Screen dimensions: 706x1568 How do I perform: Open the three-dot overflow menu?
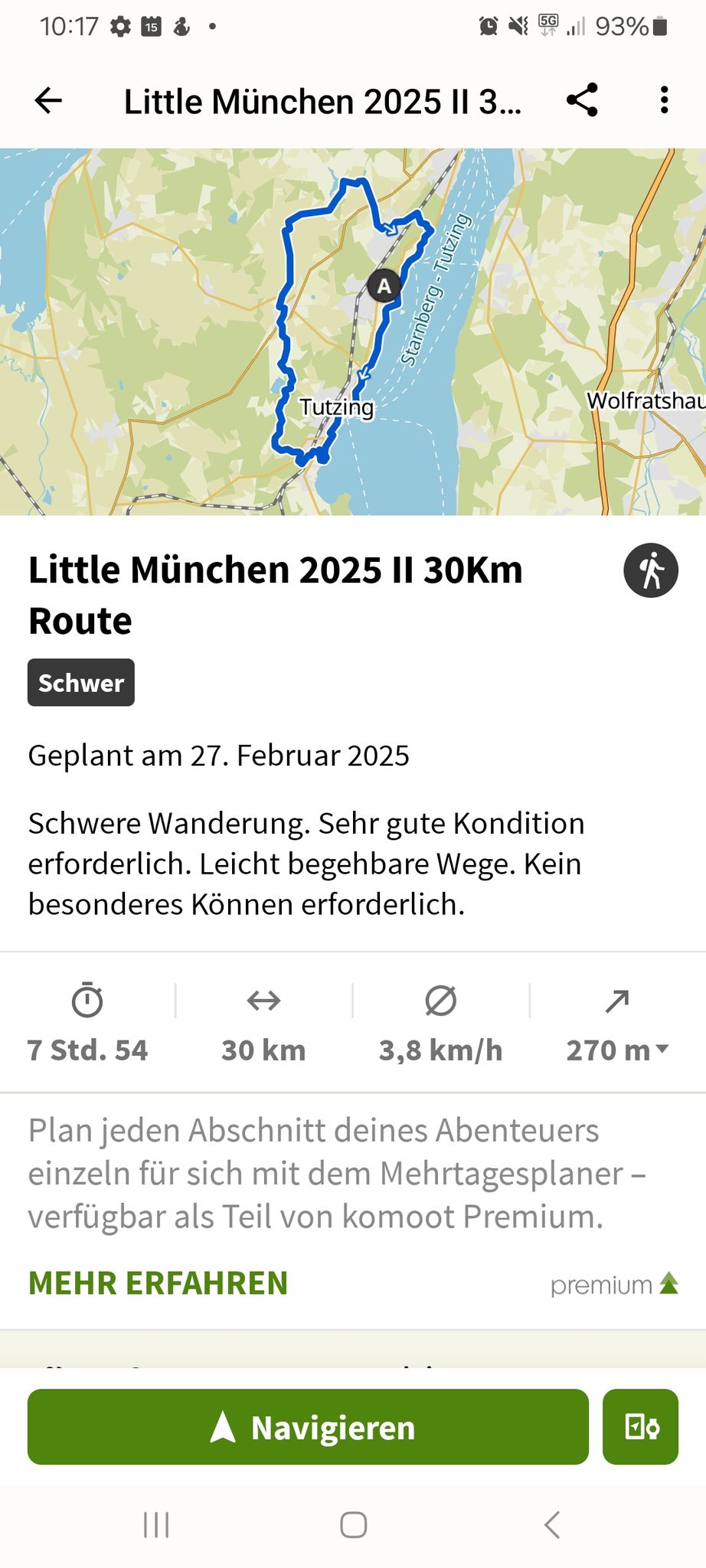coord(664,100)
